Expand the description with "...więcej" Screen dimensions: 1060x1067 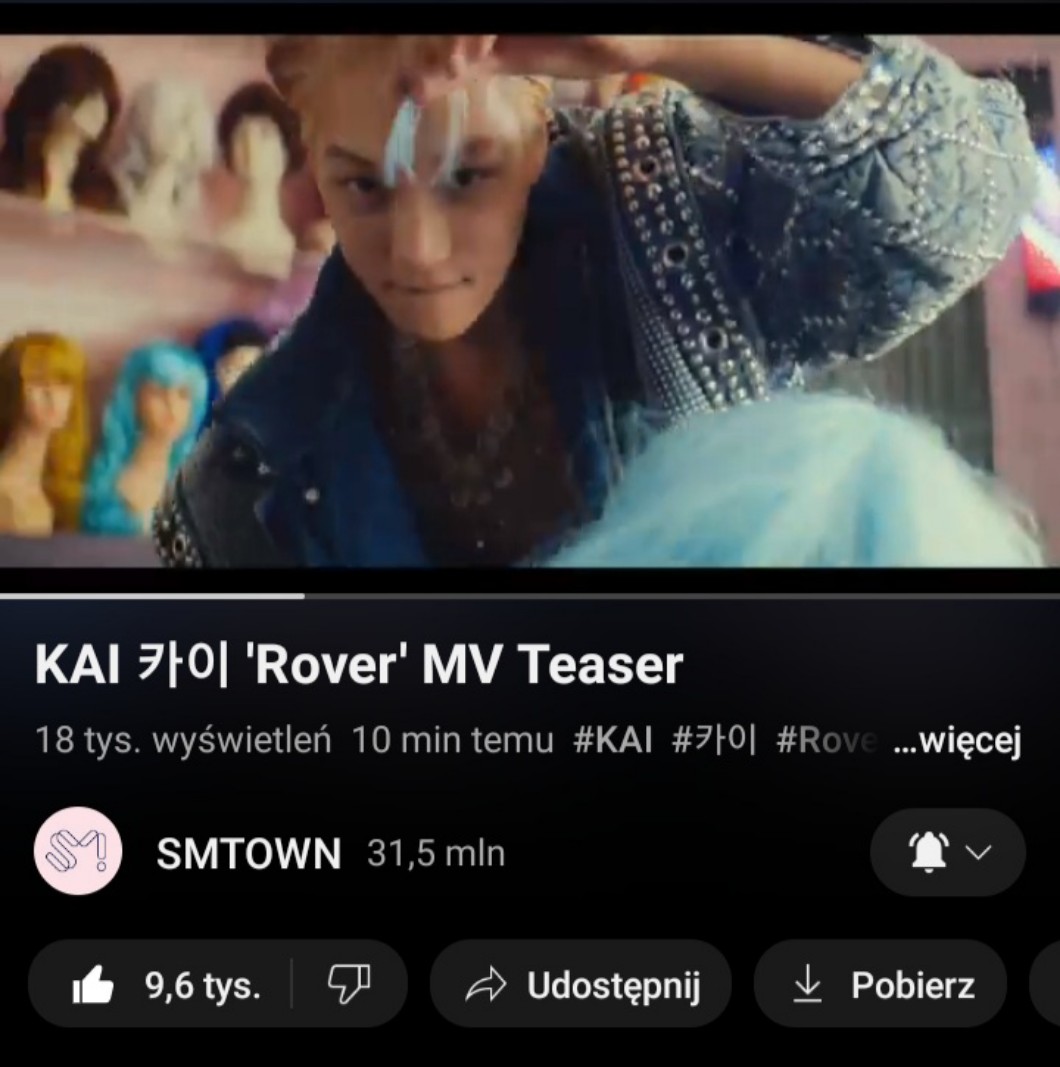tap(956, 741)
